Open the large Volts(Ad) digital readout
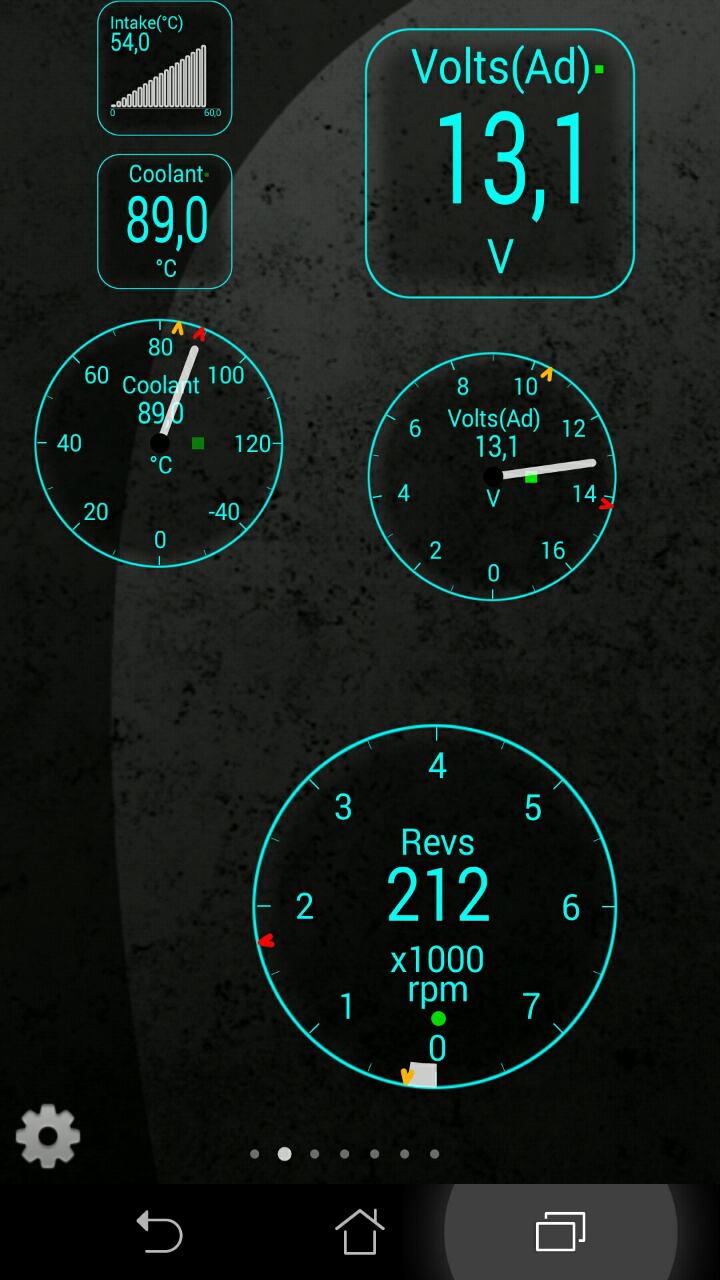The height and width of the screenshot is (1280, 720). 500,164
